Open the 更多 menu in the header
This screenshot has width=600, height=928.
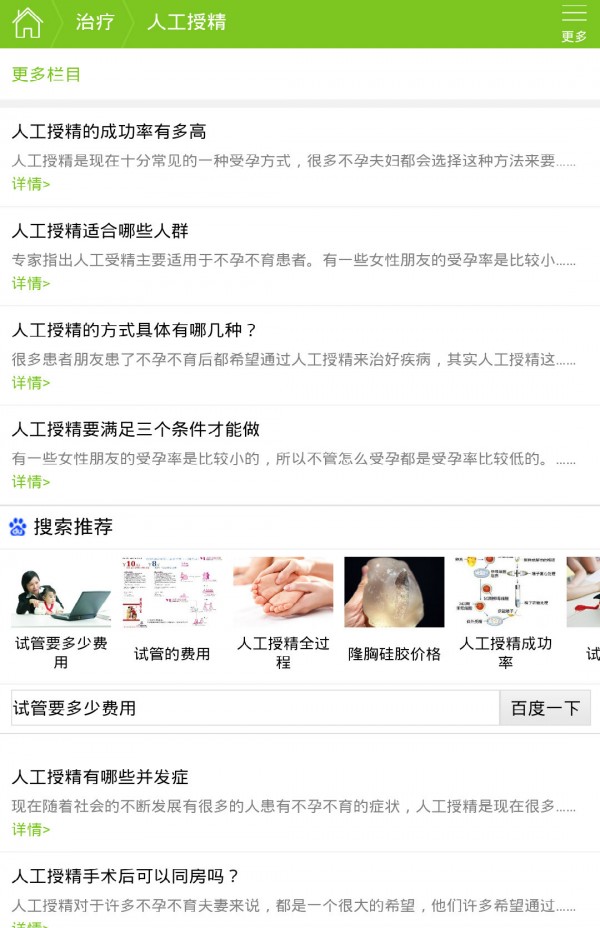coord(574,23)
